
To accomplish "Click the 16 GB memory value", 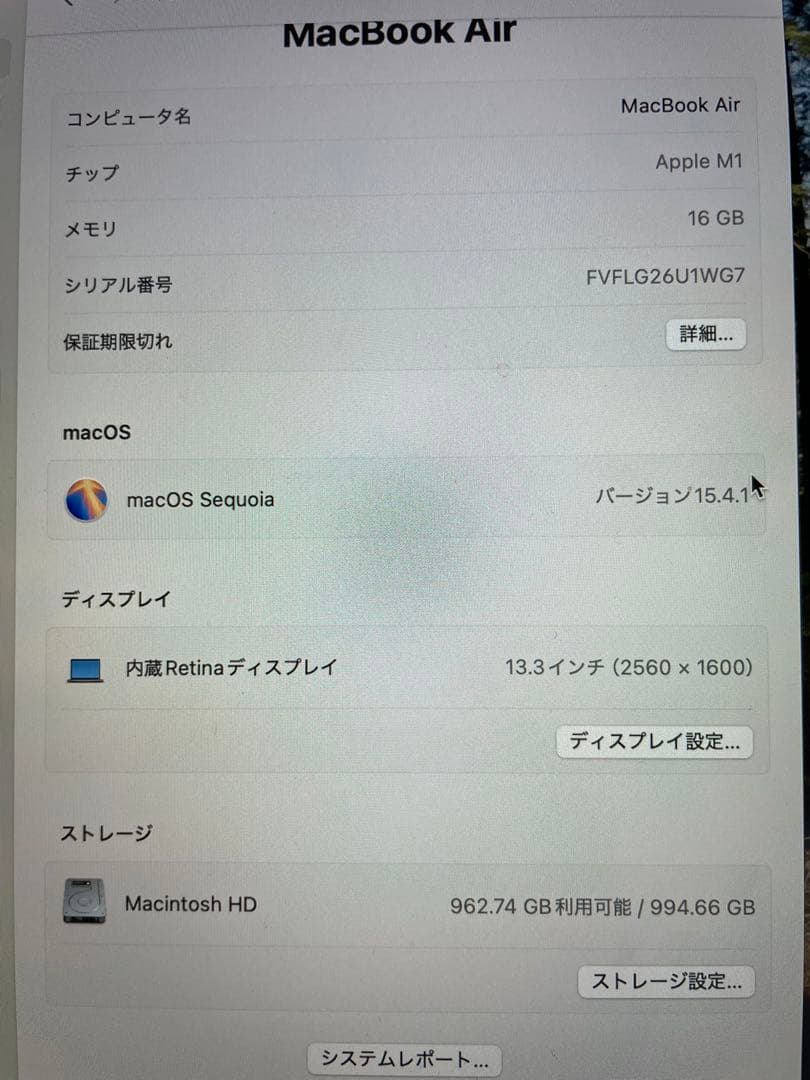I will click(713, 218).
